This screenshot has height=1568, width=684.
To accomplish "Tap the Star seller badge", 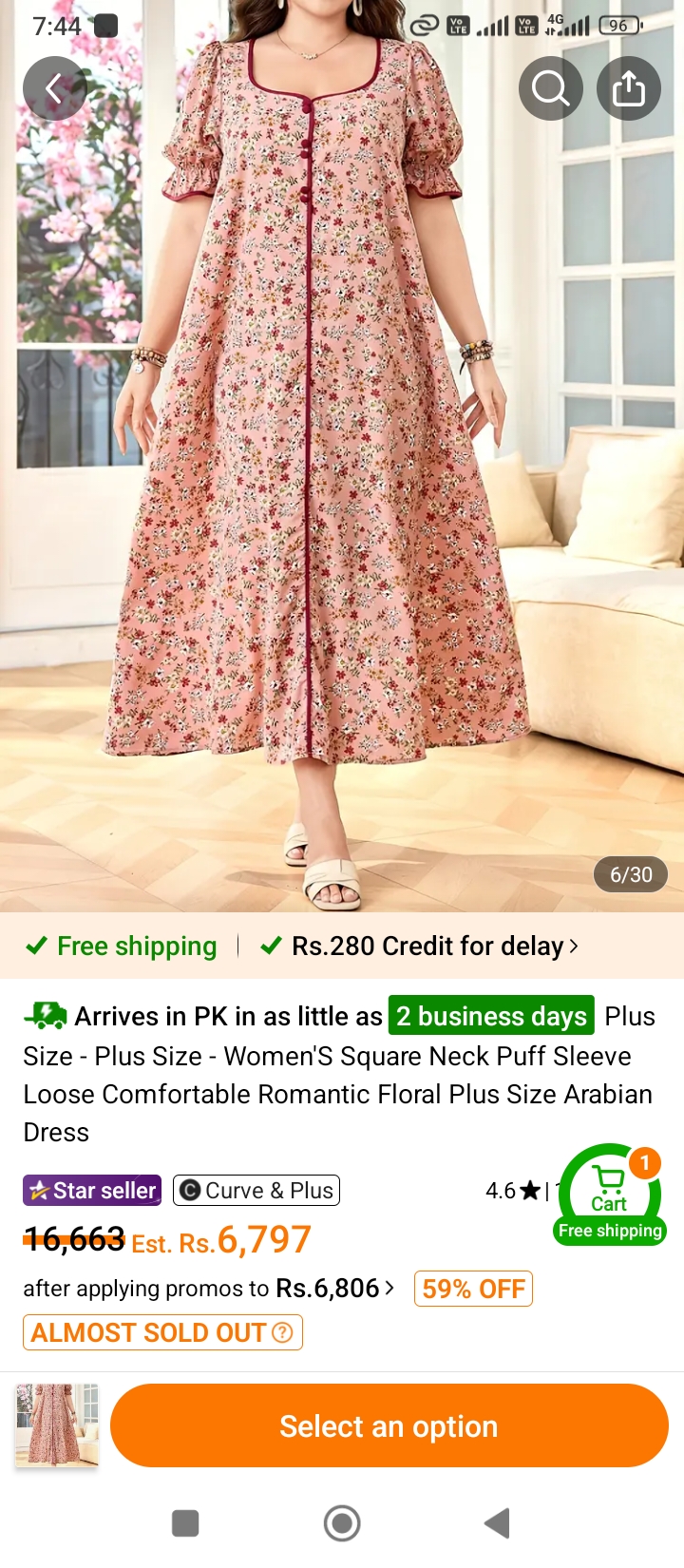I will pos(92,1191).
